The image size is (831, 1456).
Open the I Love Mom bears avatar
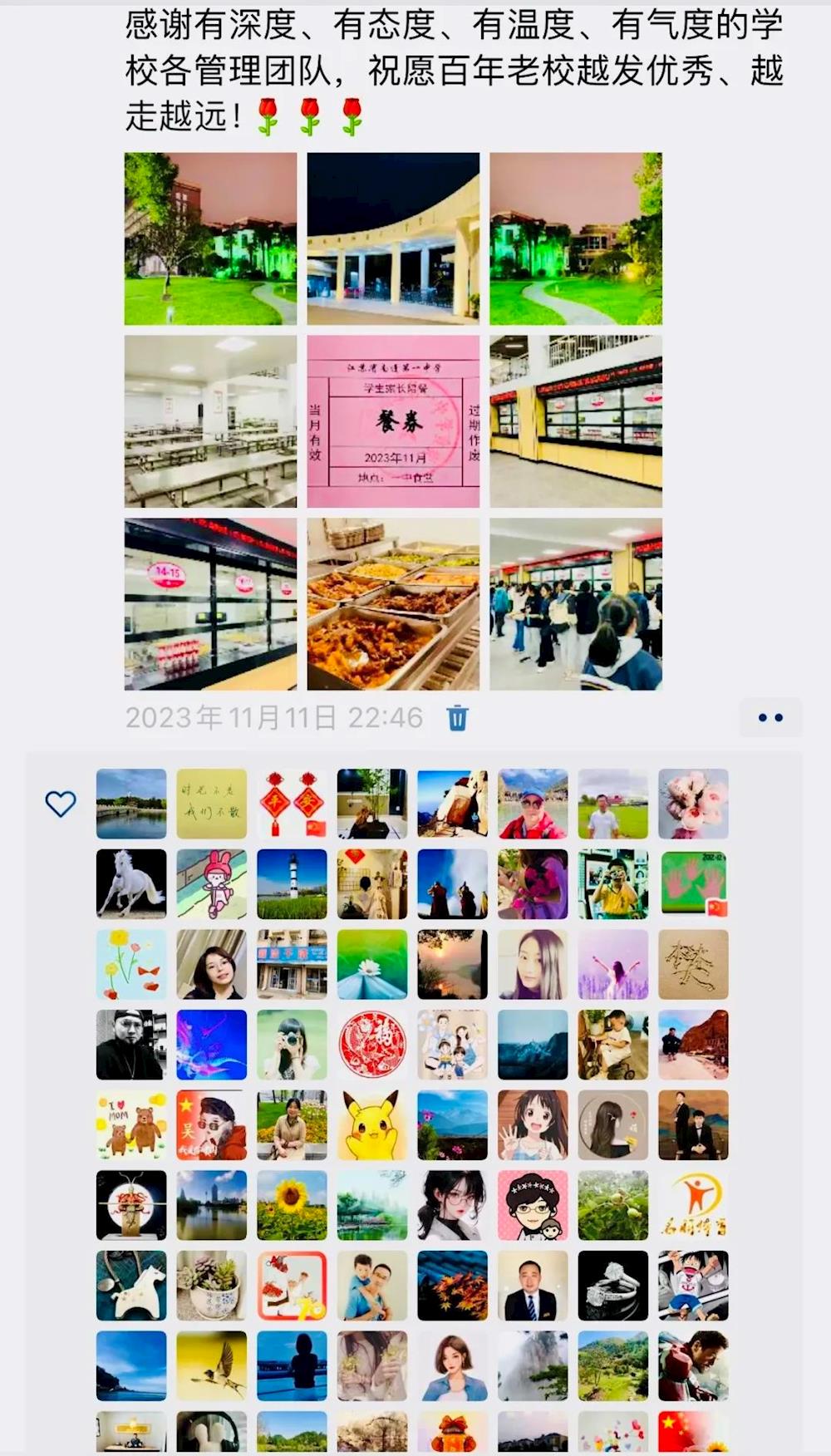[131, 1125]
